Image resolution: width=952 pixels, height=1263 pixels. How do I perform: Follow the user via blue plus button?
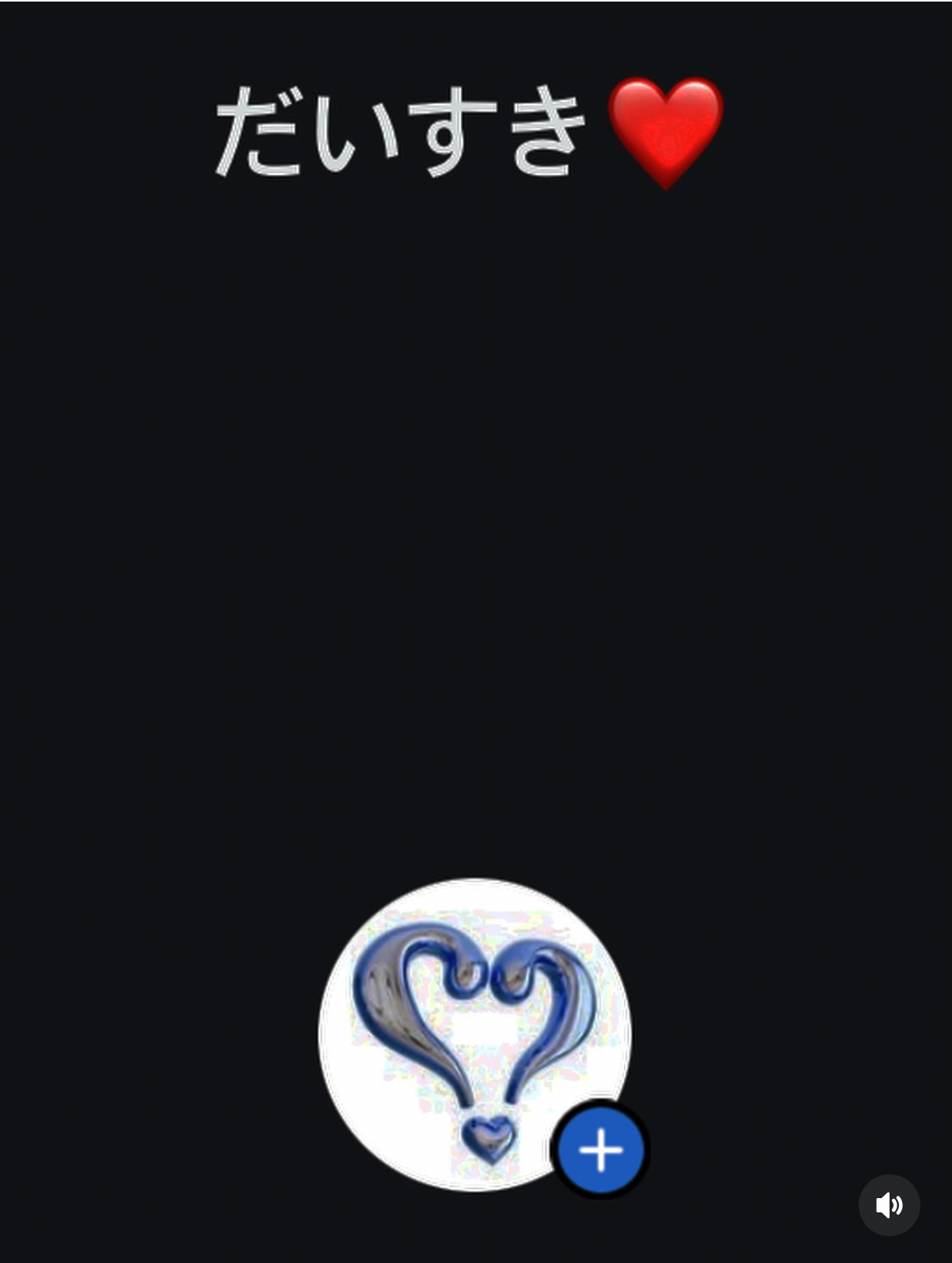click(x=601, y=1149)
